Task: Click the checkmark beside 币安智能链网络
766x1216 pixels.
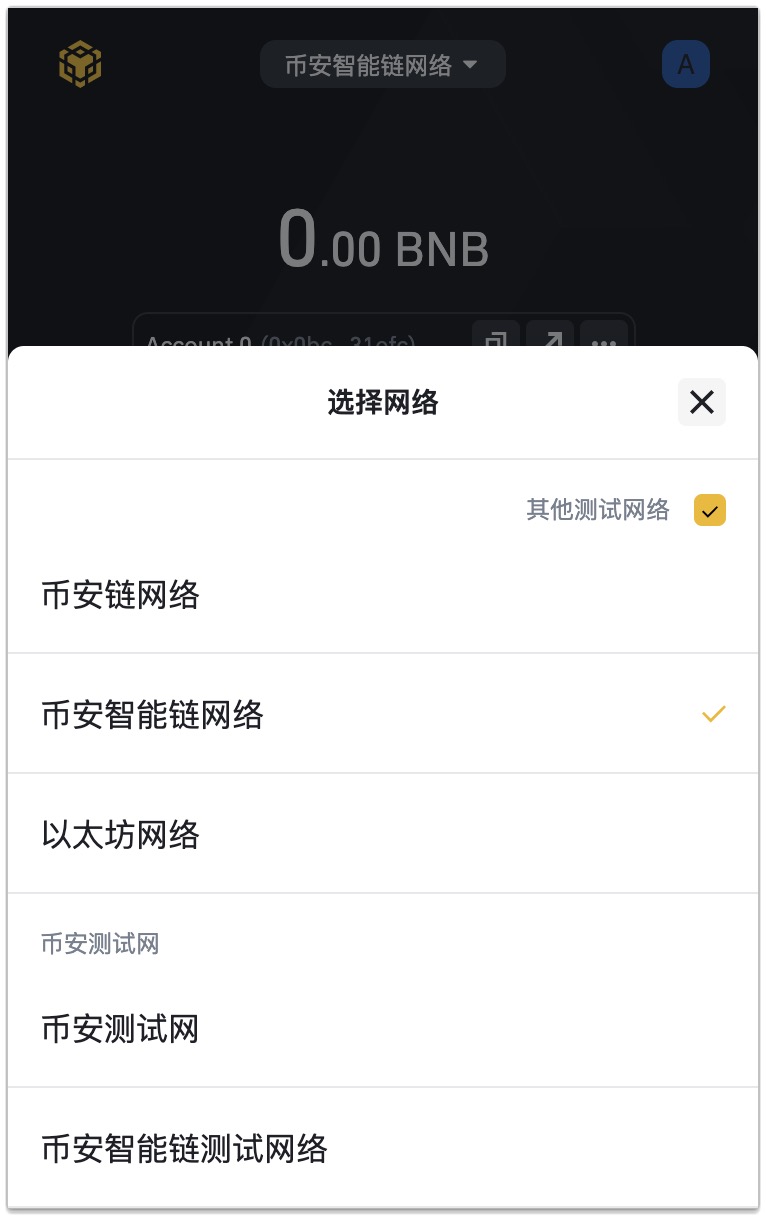Action: [713, 713]
